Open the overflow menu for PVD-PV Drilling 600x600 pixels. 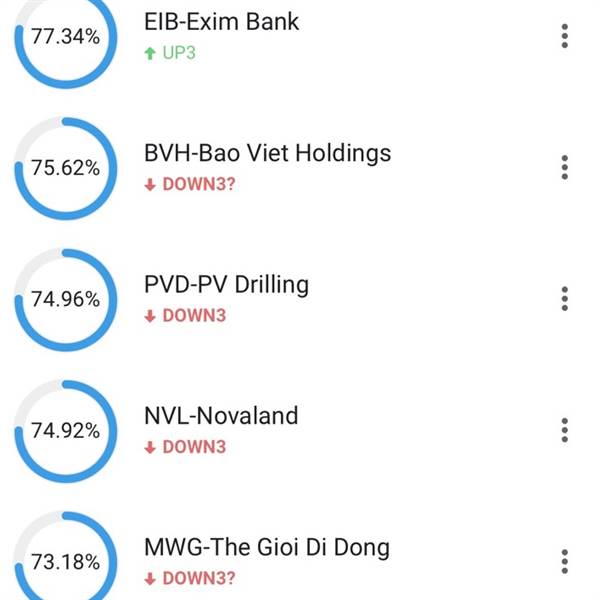(565, 298)
